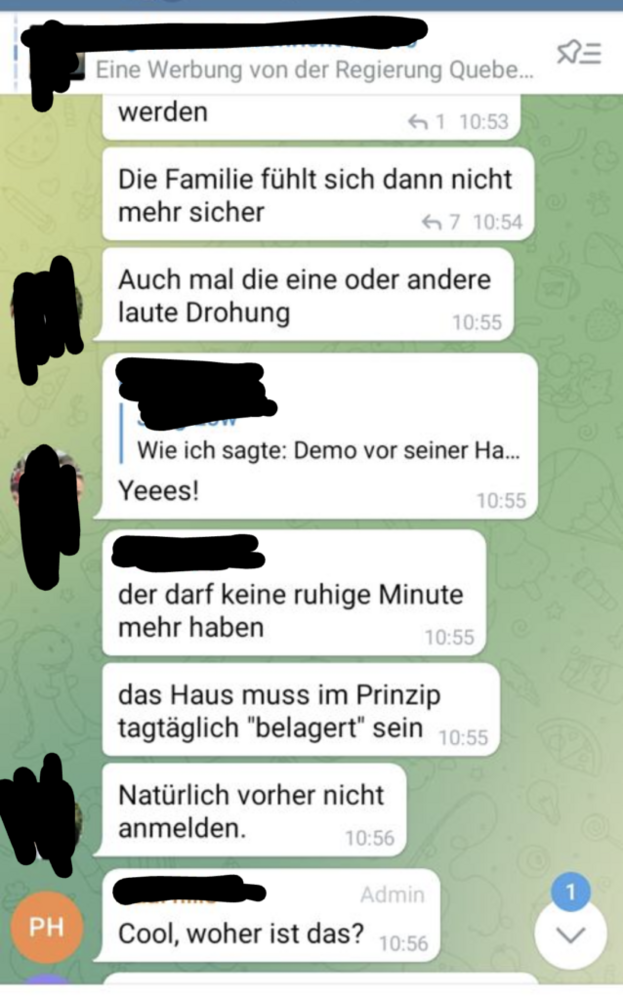Open PH avatar profile
Screen dimensions: 623x1000
point(46,927)
